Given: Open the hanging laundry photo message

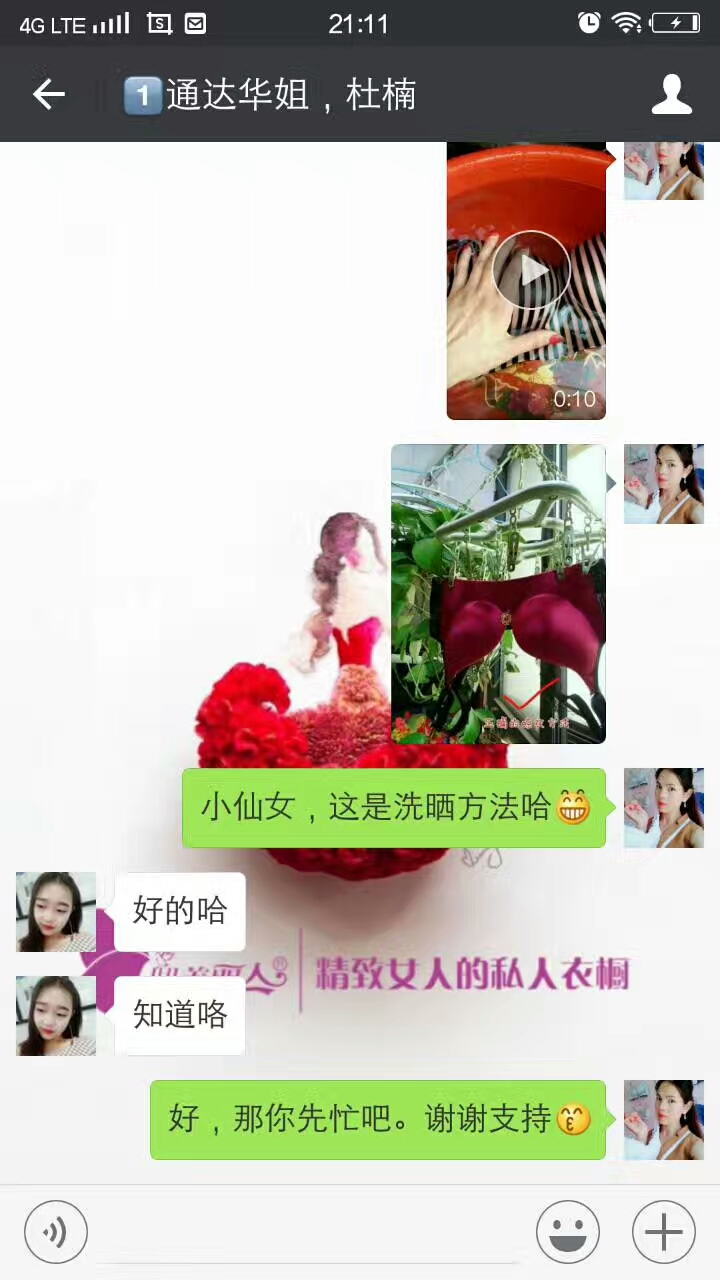Looking at the screenshot, I should click(x=498, y=594).
